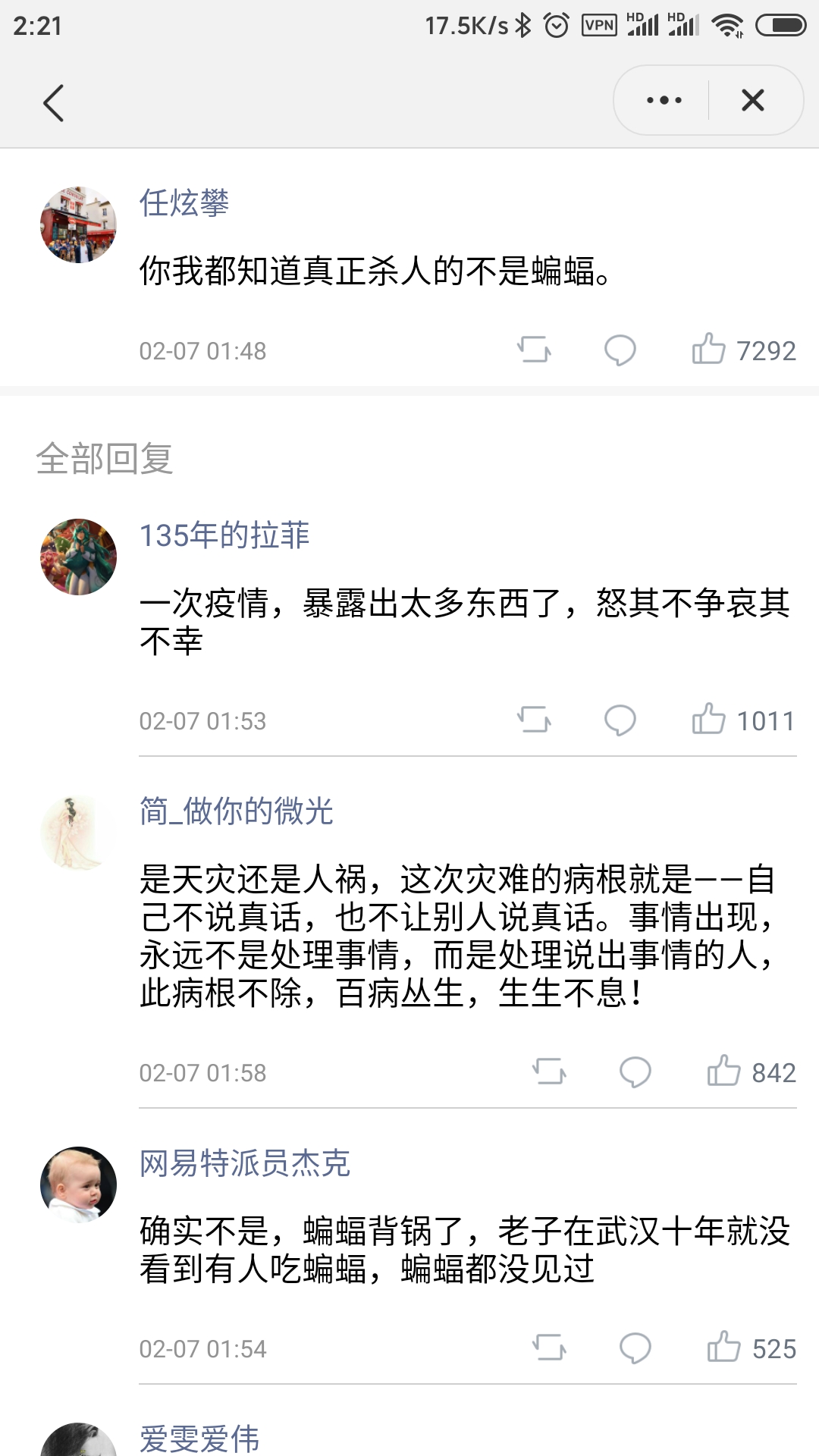The image size is (819, 1456).
Task: Comment on 135年的拉菲's reply
Action: click(x=620, y=720)
